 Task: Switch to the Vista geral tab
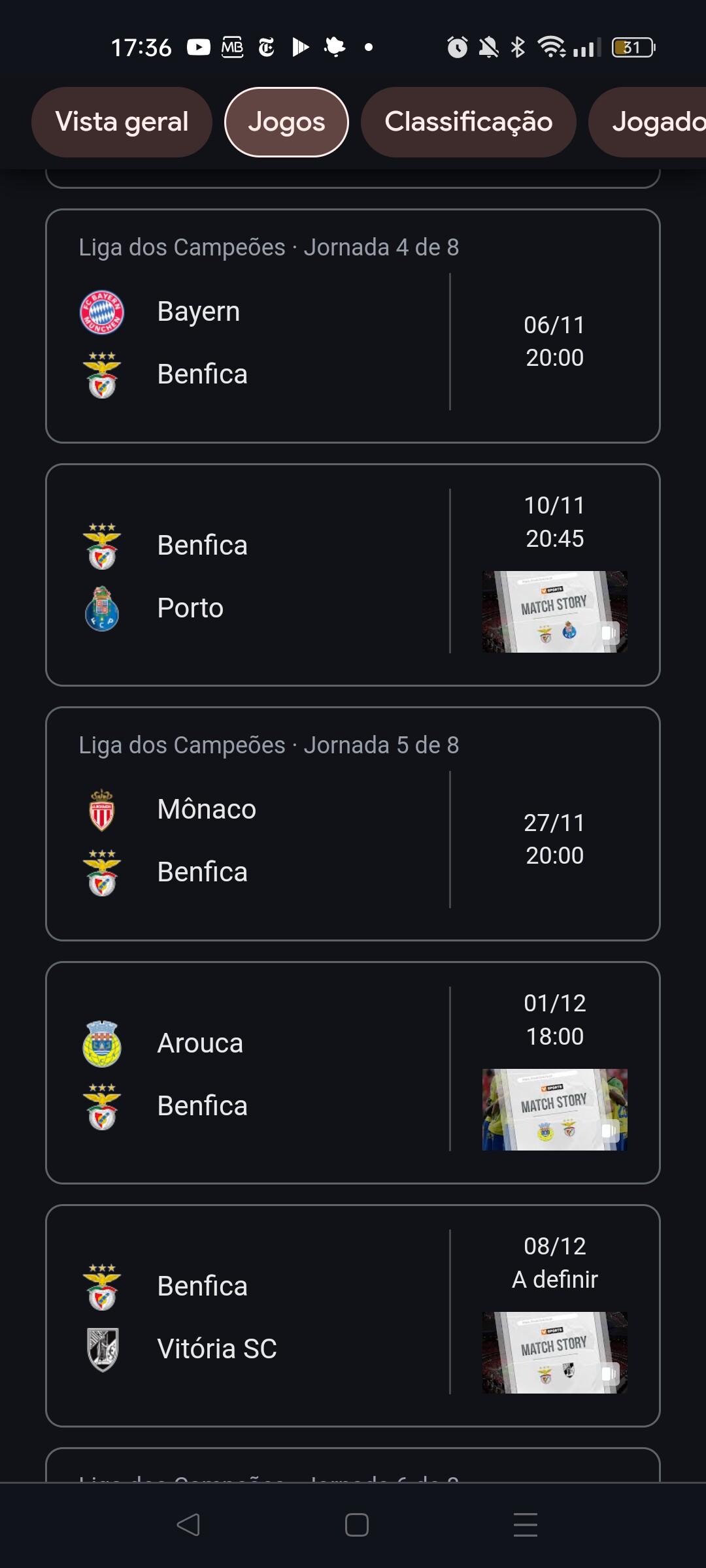pos(122,122)
